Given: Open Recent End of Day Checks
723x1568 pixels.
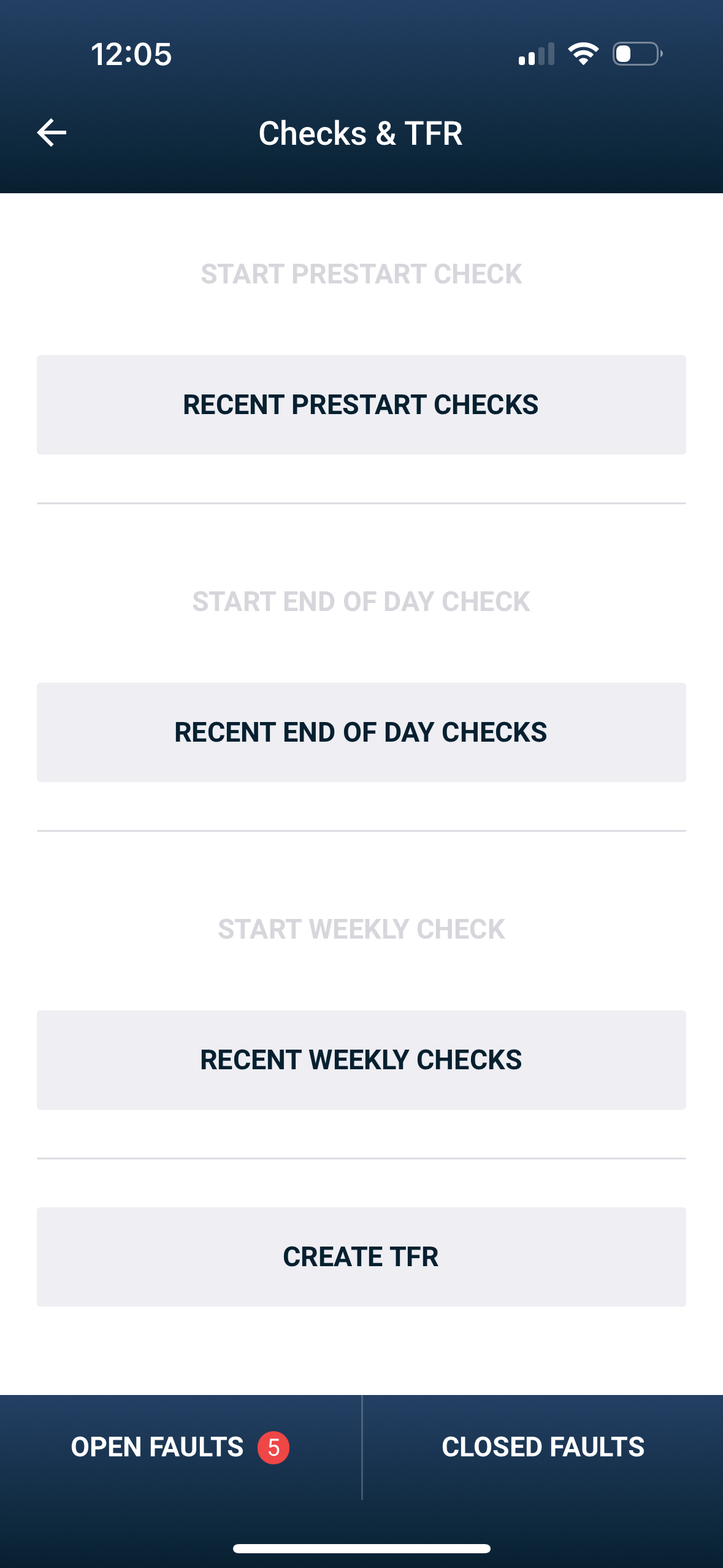Looking at the screenshot, I should [x=362, y=732].
